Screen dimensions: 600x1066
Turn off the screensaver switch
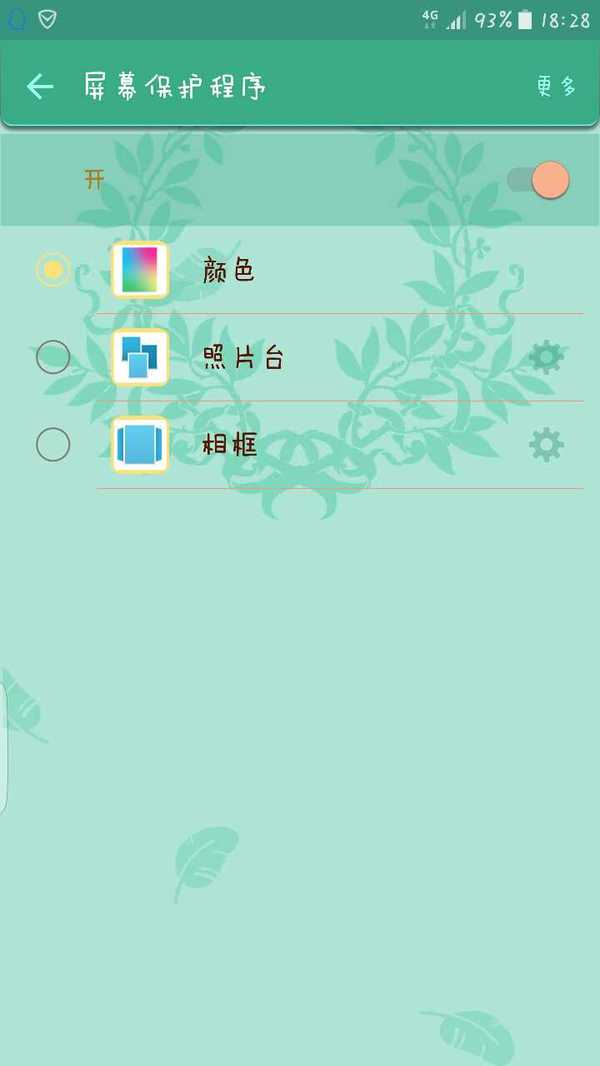point(540,180)
